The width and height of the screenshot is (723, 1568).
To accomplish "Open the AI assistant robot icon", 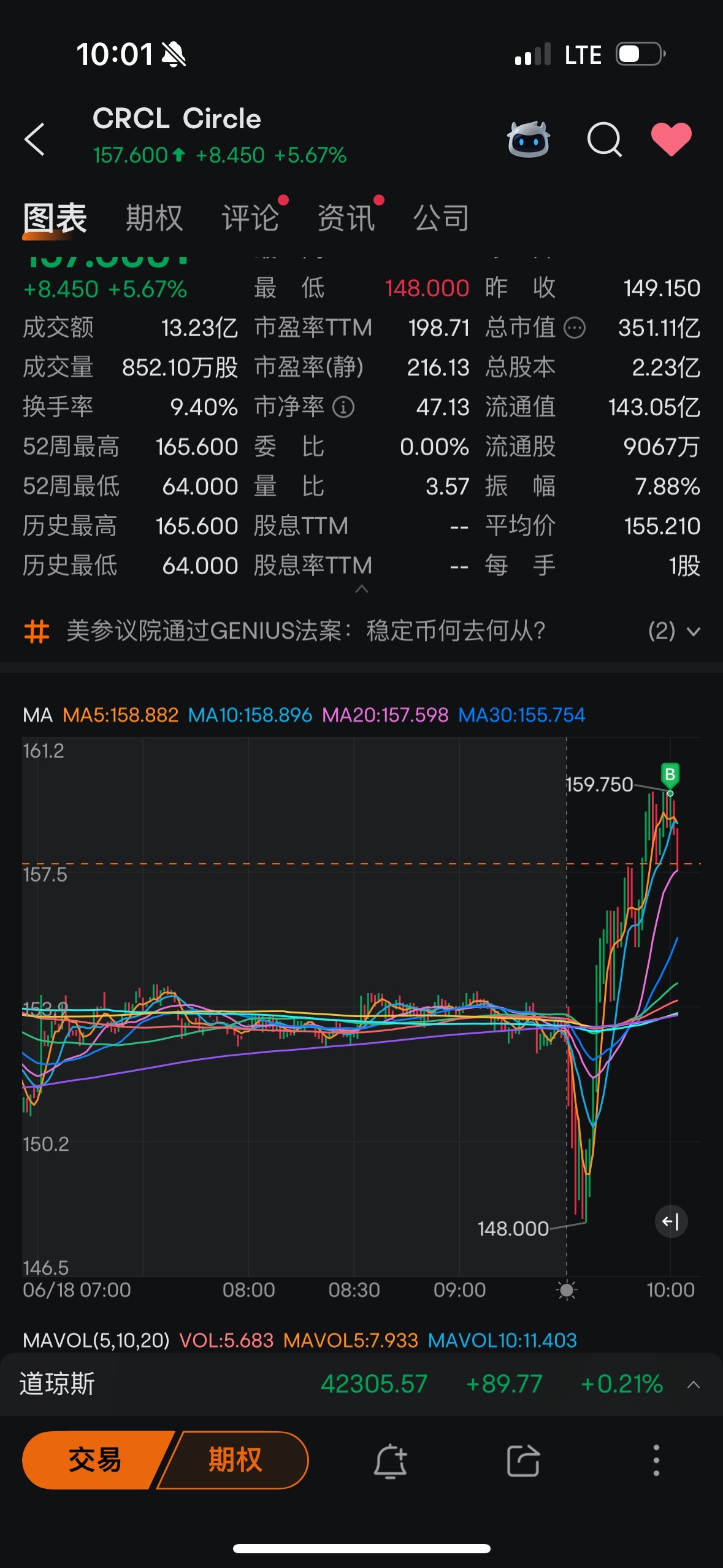I will pyautogui.click(x=529, y=140).
